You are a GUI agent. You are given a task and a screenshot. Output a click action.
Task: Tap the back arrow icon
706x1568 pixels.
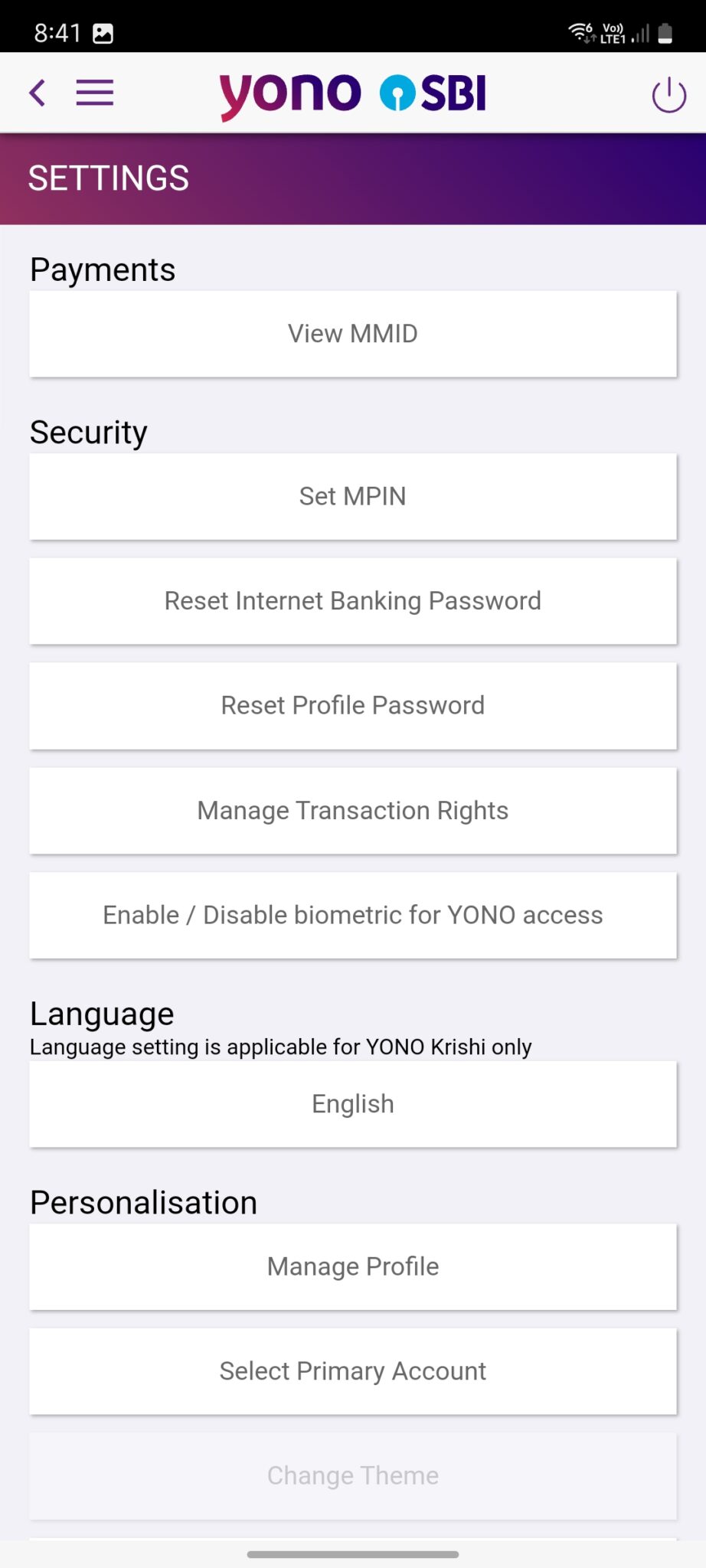37,93
